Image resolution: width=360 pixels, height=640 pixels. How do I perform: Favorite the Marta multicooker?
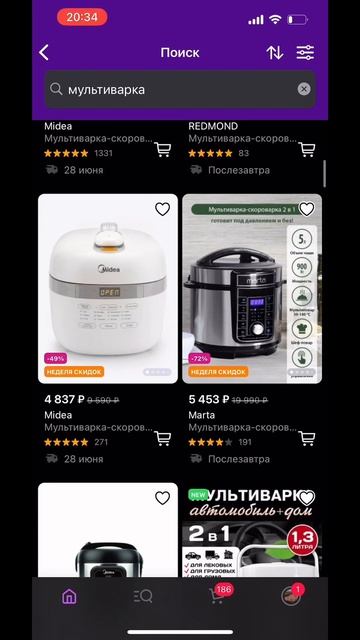(307, 209)
